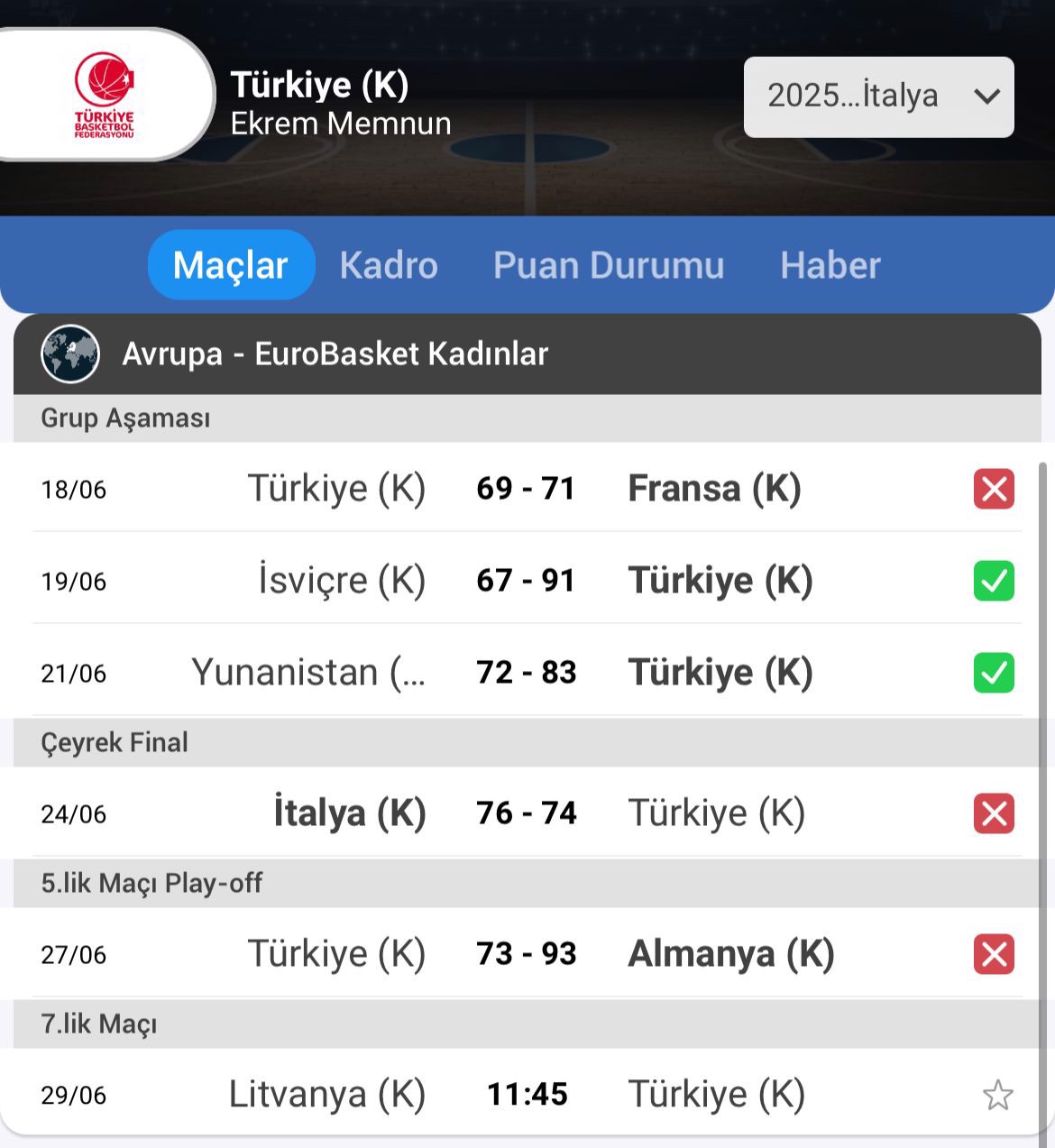View Türkiye vs Almanya play-off match

[x=526, y=953]
